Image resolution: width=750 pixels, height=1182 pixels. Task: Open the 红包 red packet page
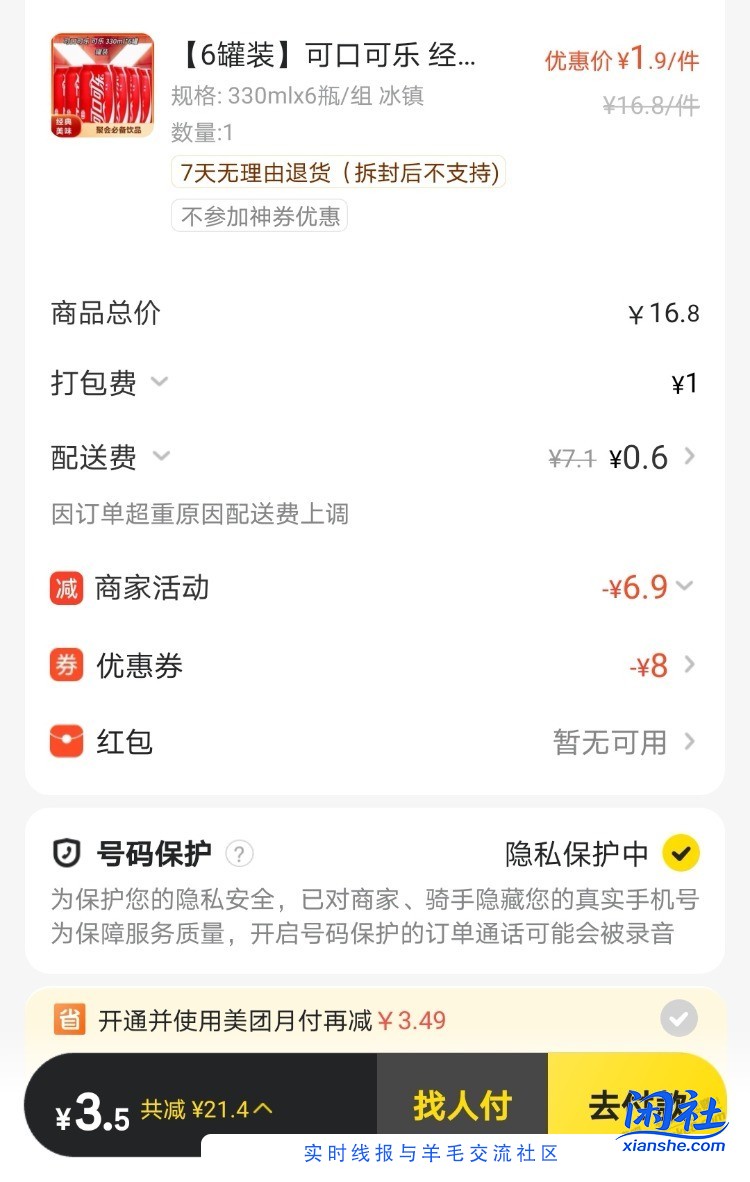(x=689, y=741)
